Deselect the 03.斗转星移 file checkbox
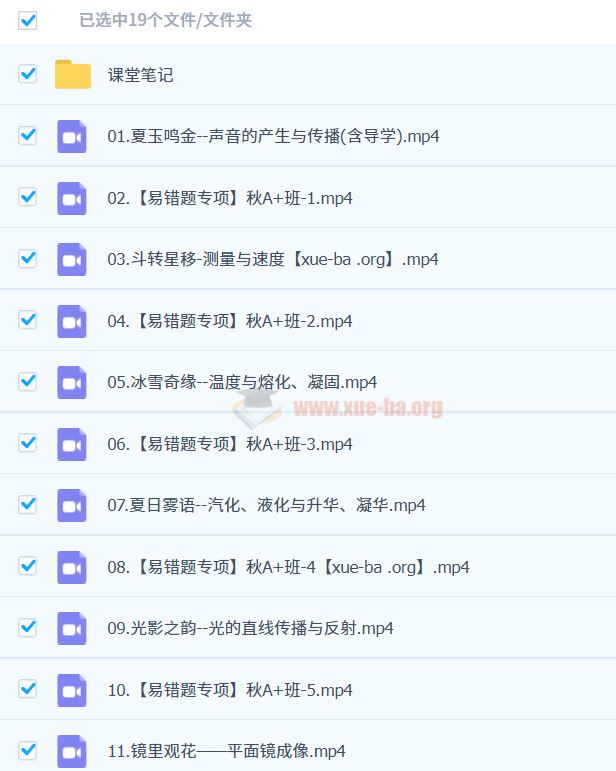 pyautogui.click(x=28, y=258)
